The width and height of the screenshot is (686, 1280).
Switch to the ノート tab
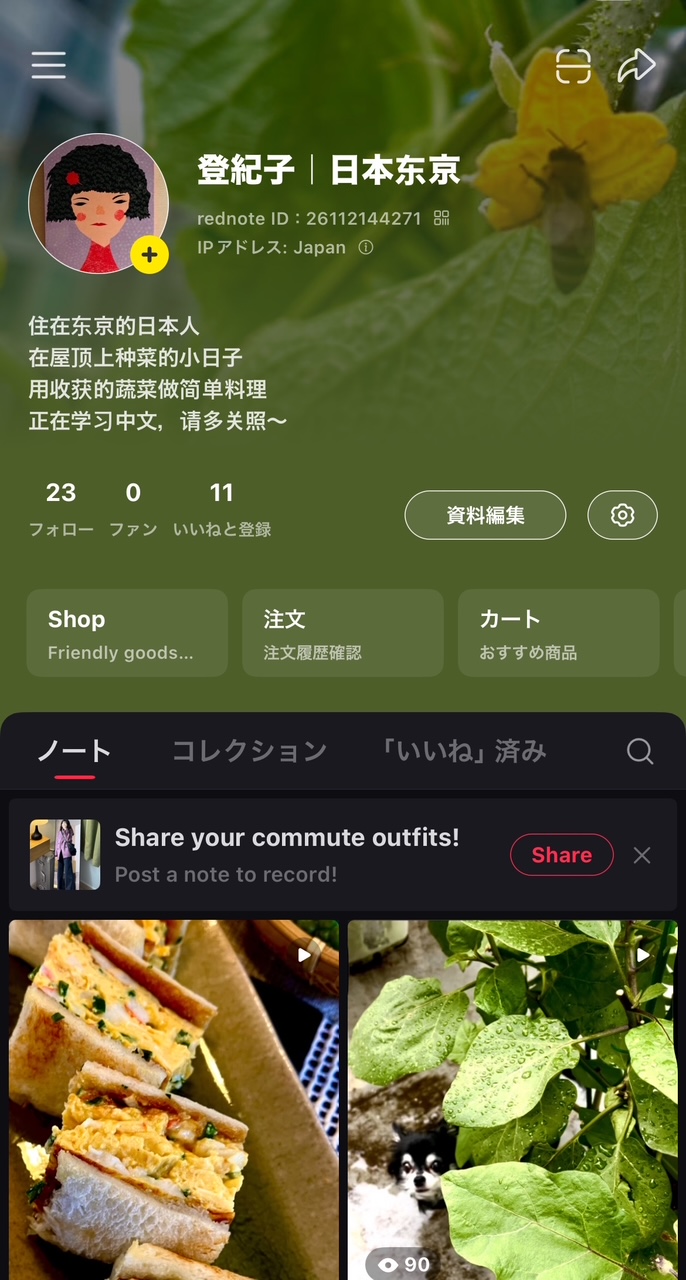coord(75,752)
